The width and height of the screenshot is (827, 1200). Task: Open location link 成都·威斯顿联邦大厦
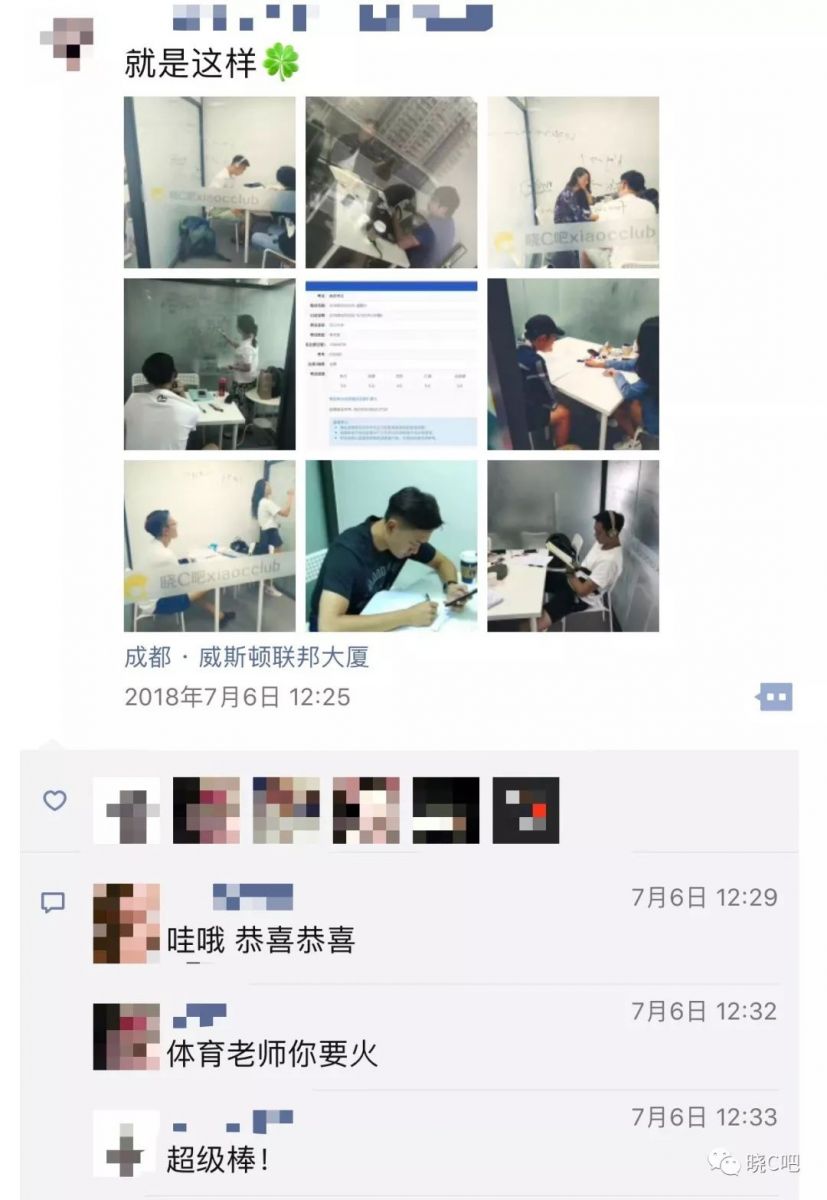[246, 657]
